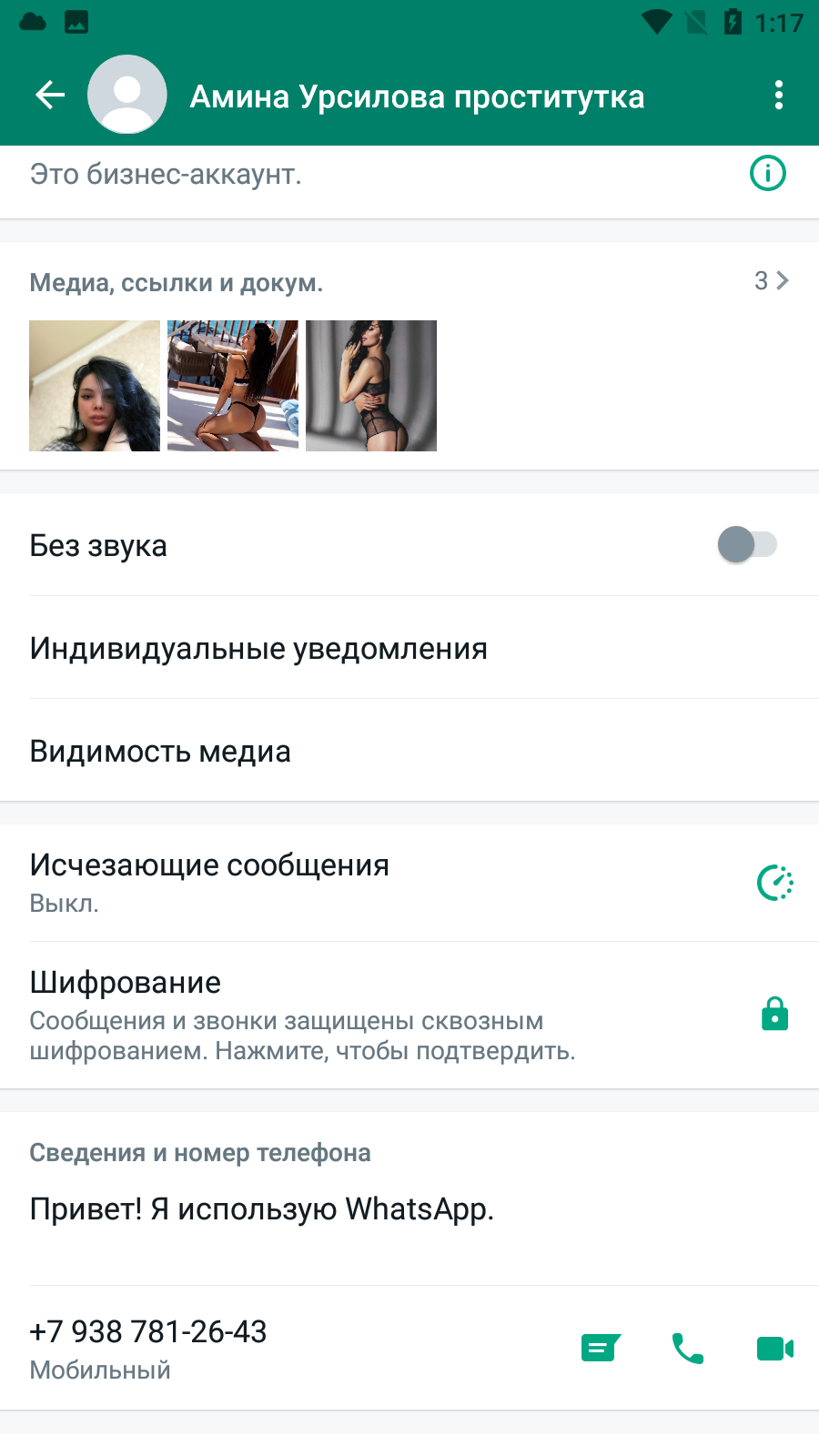Open the second media thumbnail
The width and height of the screenshot is (819, 1456).
tap(233, 386)
